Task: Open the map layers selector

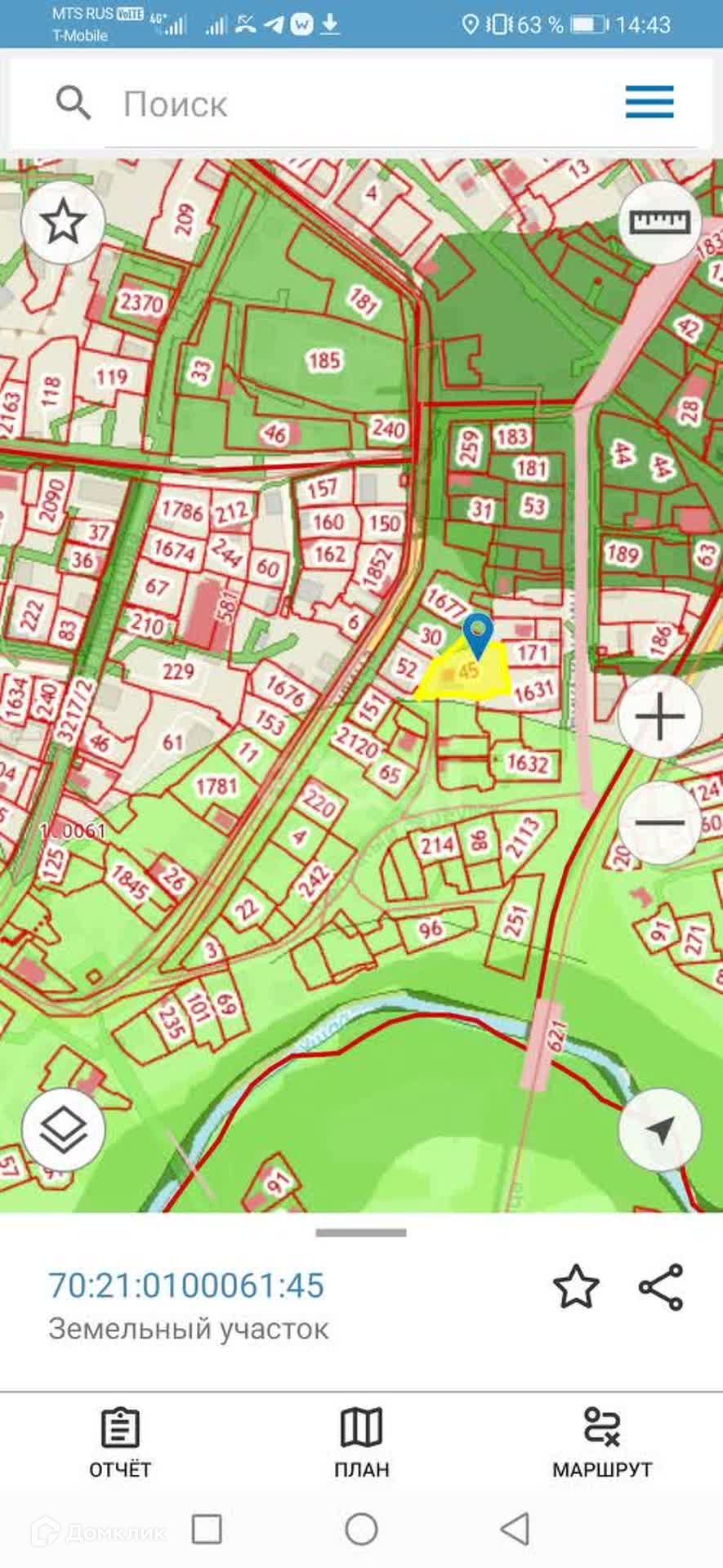Action: point(63,1130)
